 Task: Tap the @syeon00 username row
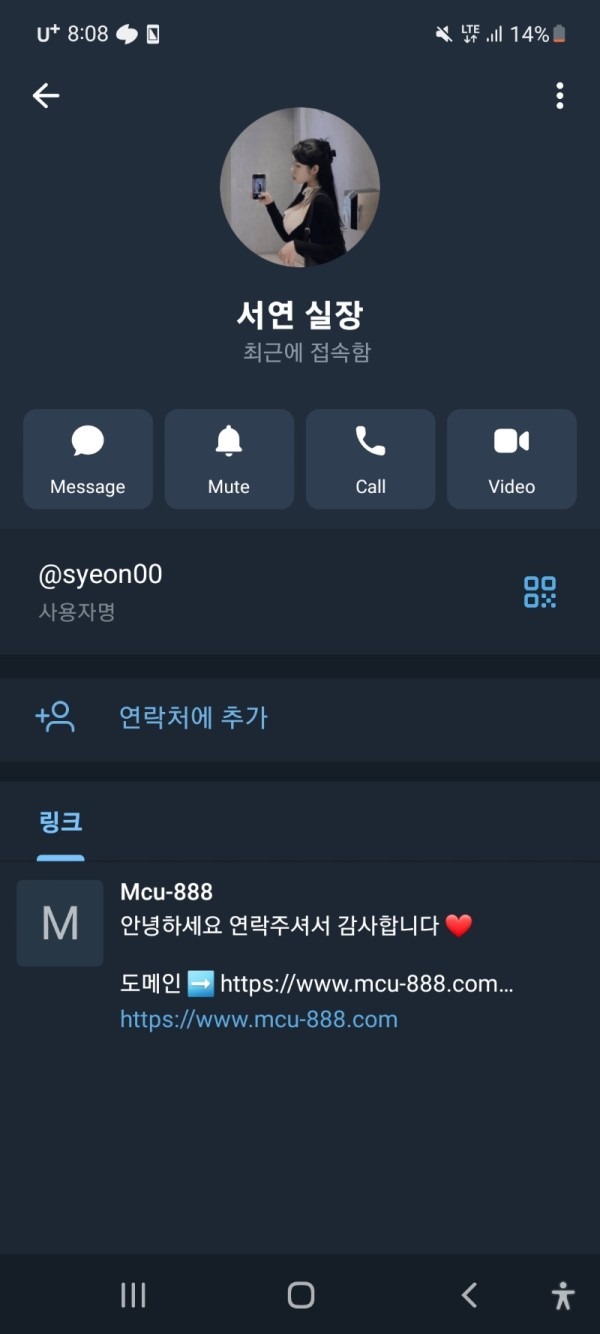tap(200, 590)
